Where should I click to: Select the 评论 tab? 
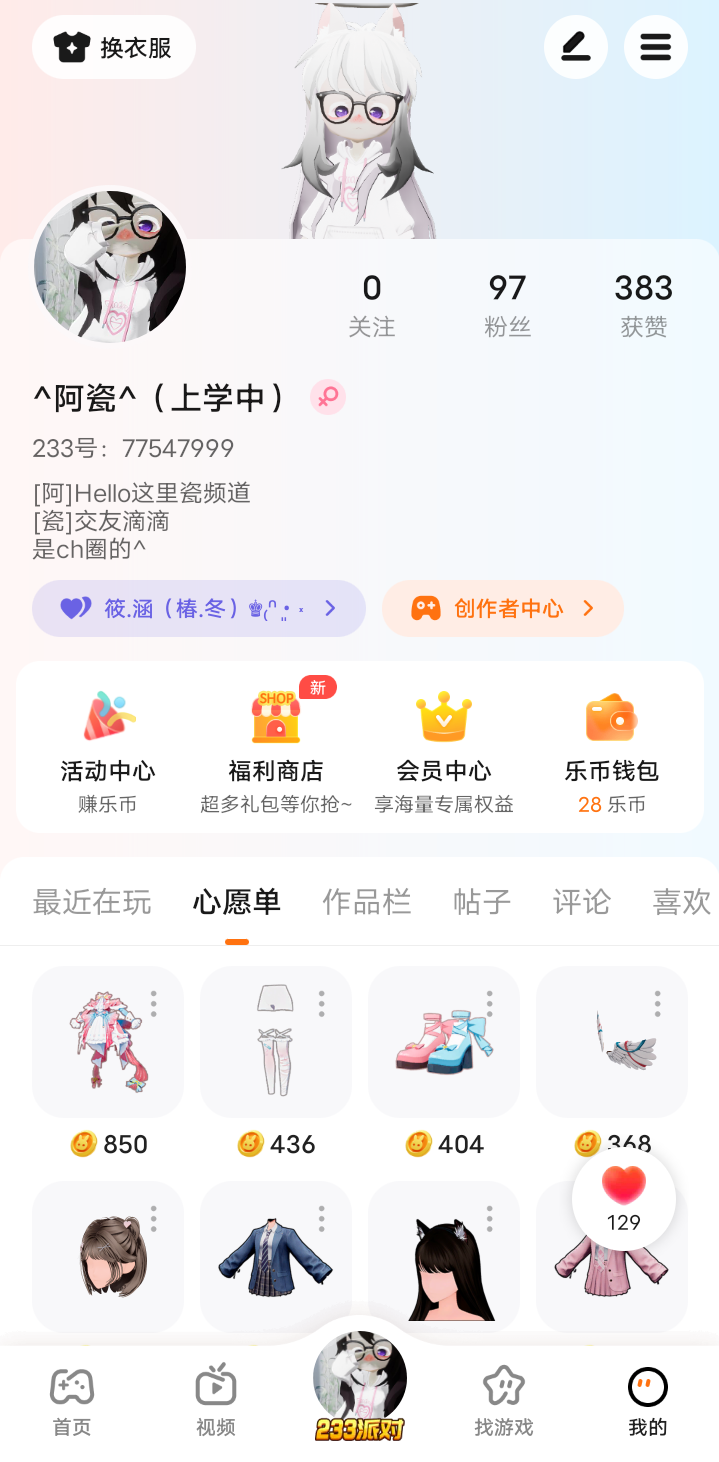[581, 902]
